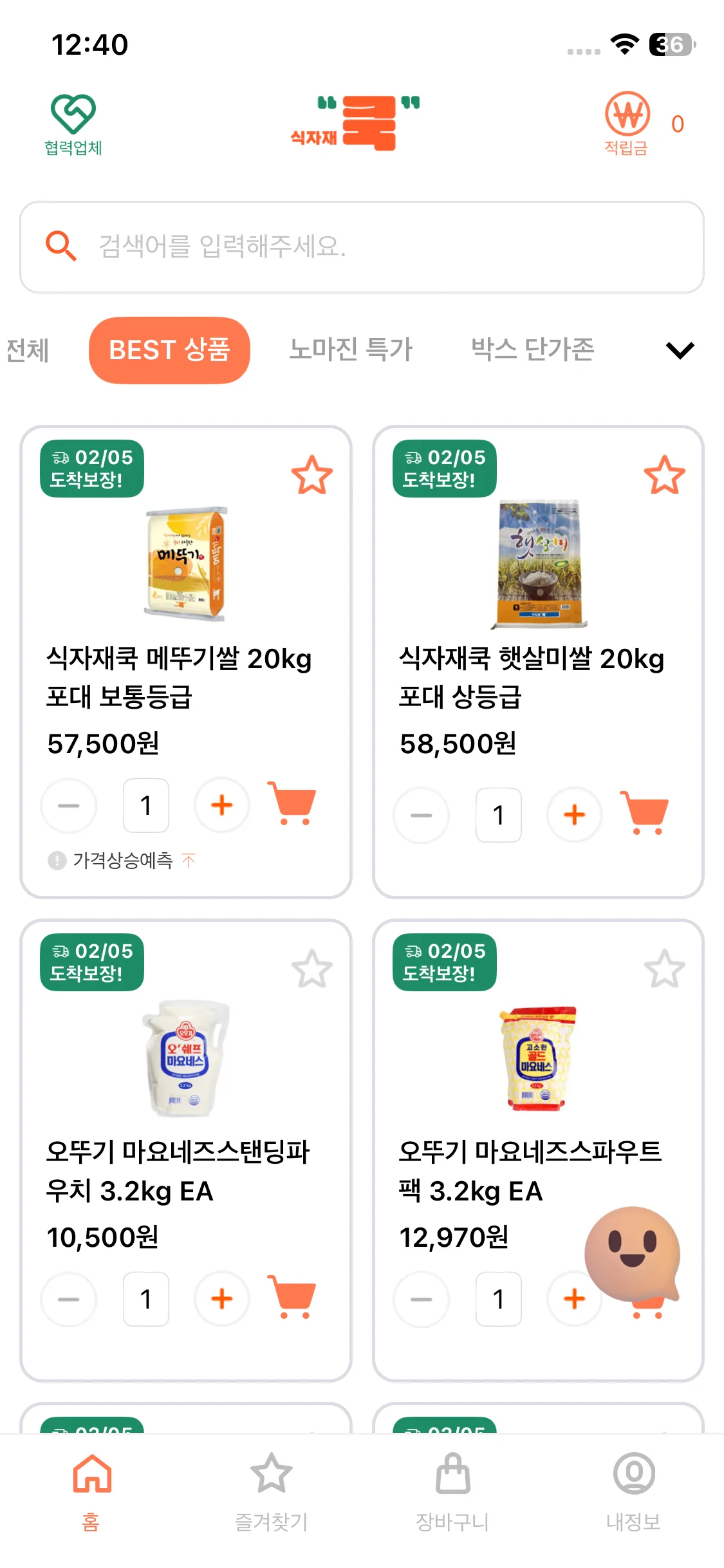Increase quantity of 메뚜기쌀 20kg

point(221,805)
